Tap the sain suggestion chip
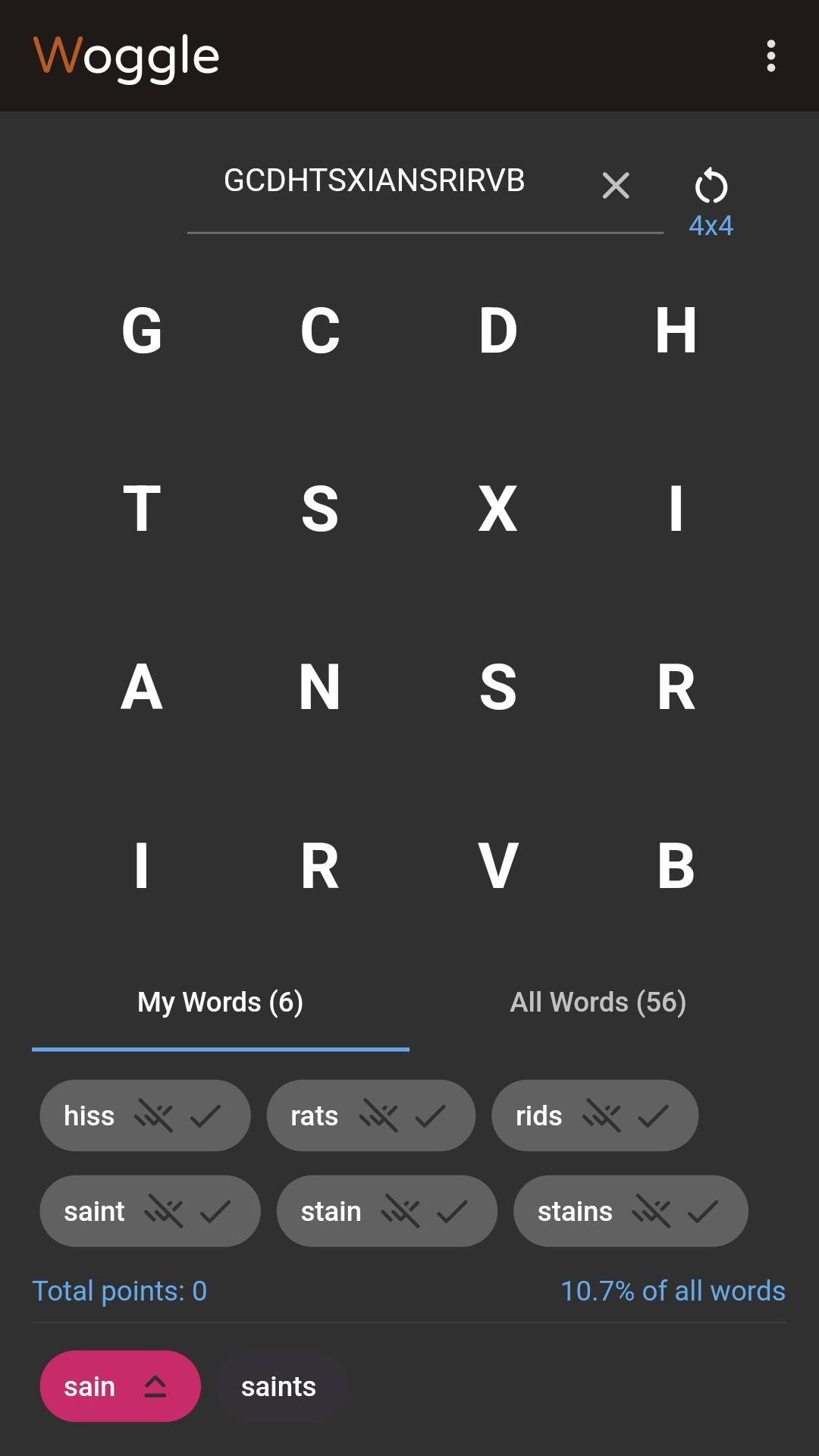Image resolution: width=819 pixels, height=1456 pixels. click(120, 1386)
